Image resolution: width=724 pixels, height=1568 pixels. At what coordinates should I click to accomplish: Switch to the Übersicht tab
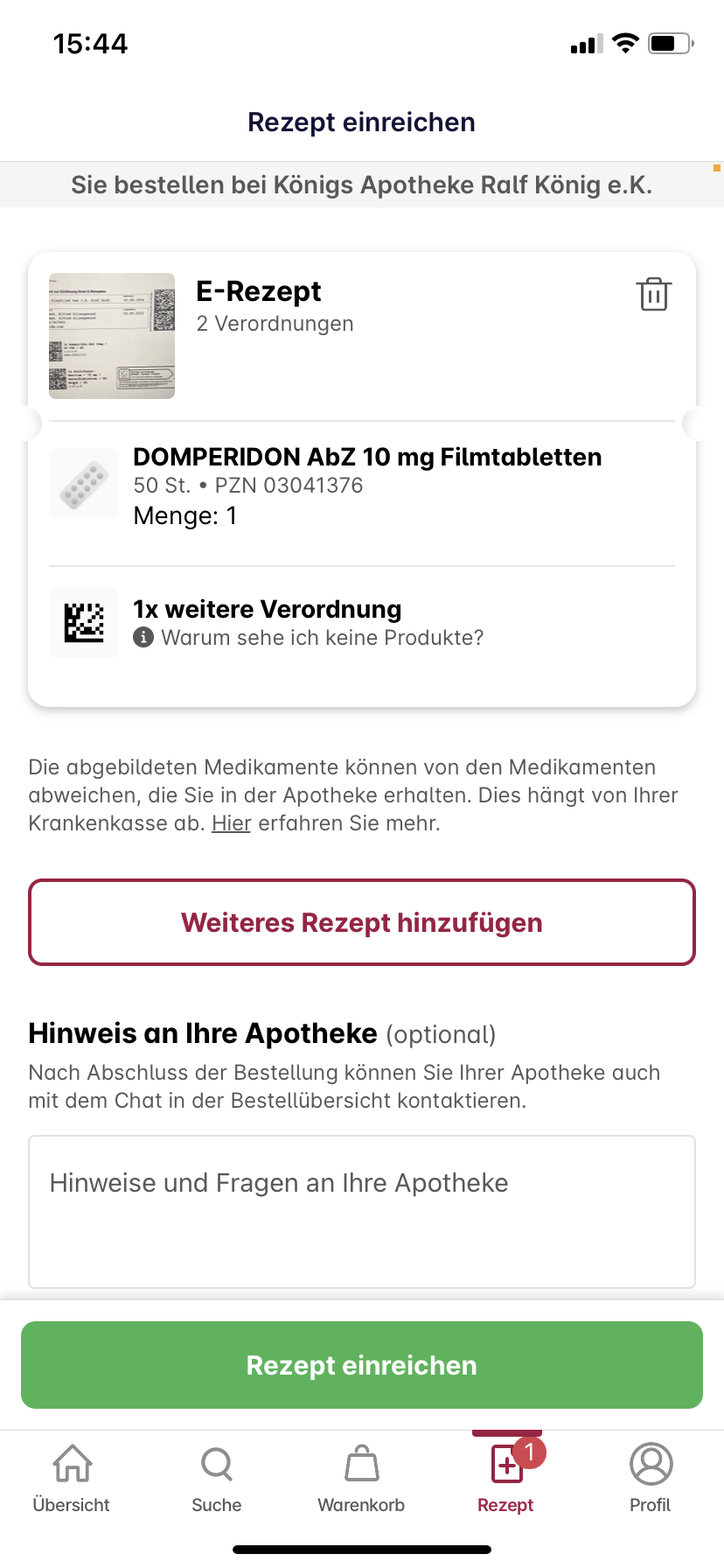click(72, 1479)
